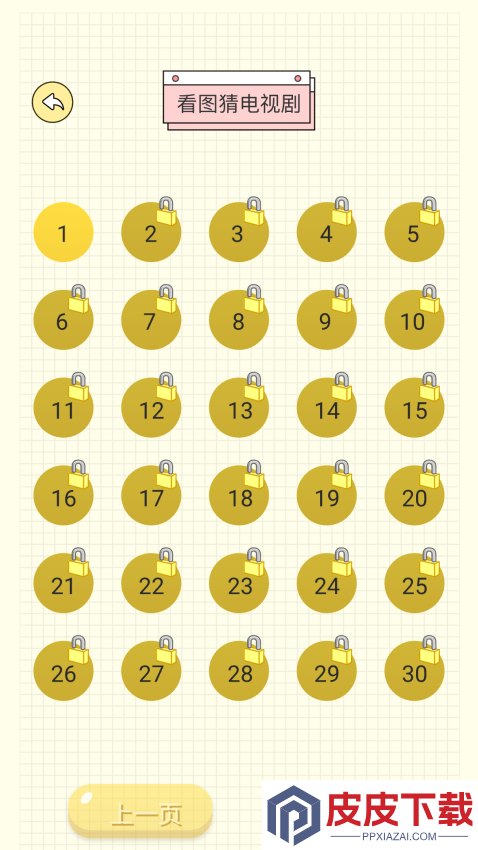Viewport: 478px width, 850px height.
Task: Tap locked level 30
Action: tap(415, 672)
